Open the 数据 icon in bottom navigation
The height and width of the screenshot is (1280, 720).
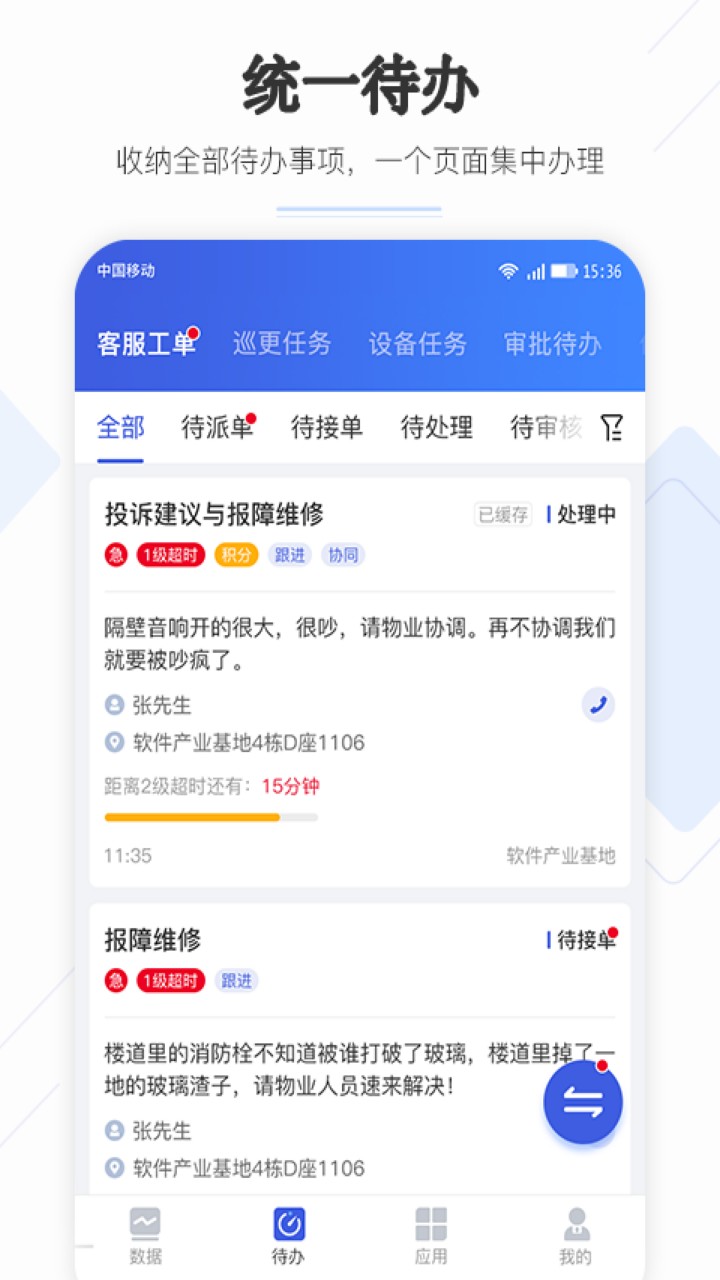pyautogui.click(x=145, y=1225)
